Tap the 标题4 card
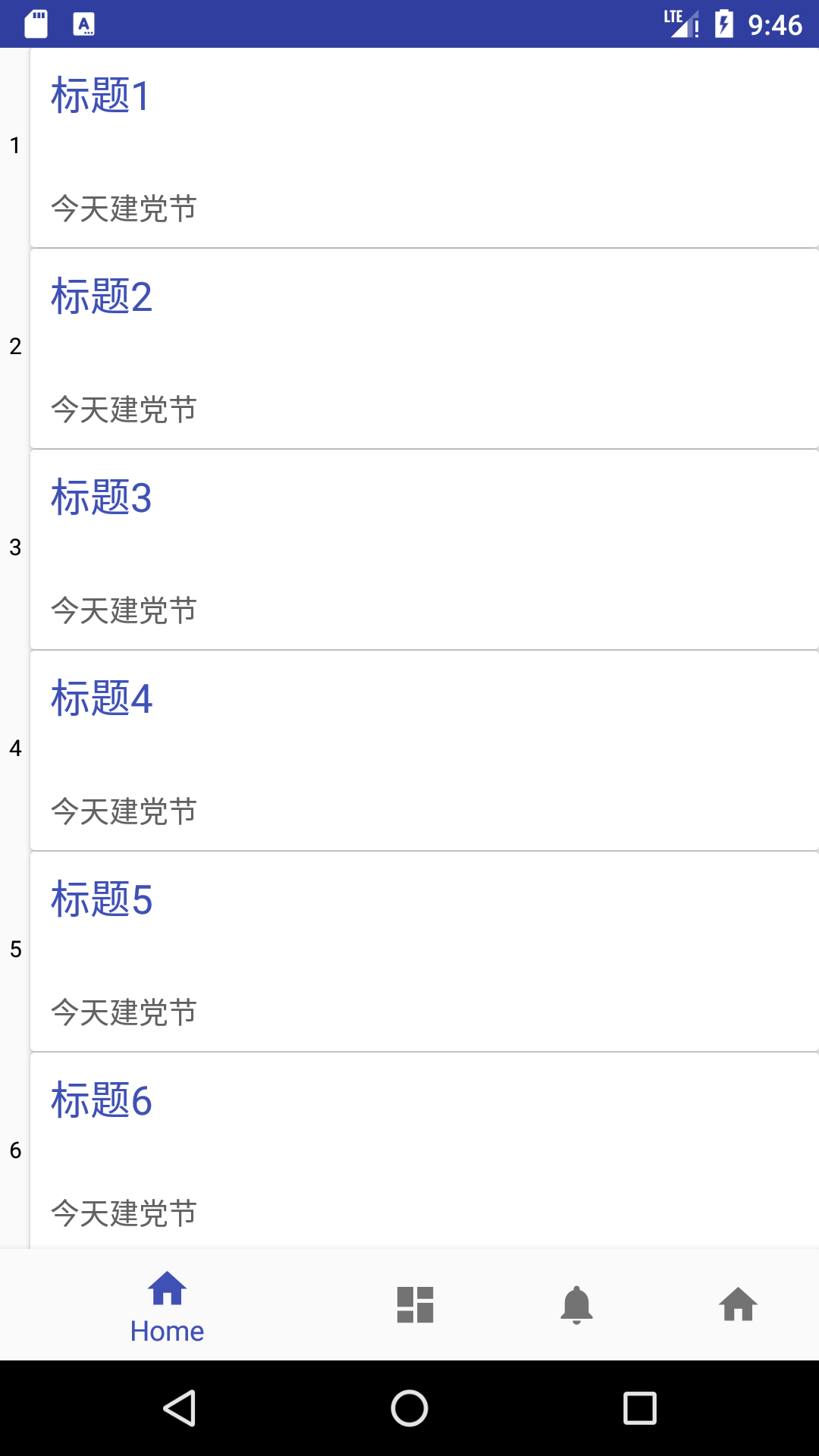Viewport: 819px width, 1456px height. 423,751
